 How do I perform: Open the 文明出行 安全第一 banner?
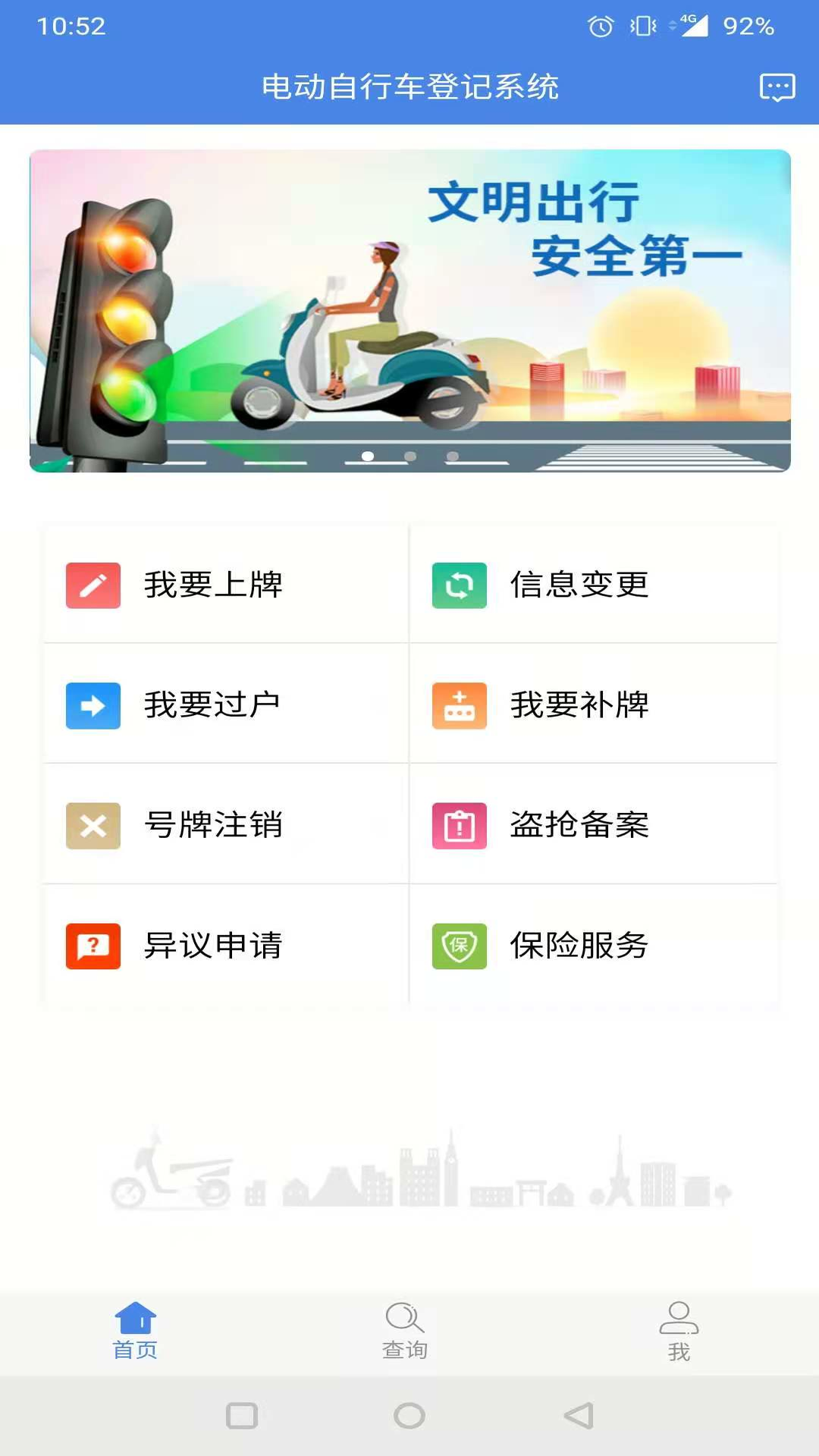click(x=409, y=311)
